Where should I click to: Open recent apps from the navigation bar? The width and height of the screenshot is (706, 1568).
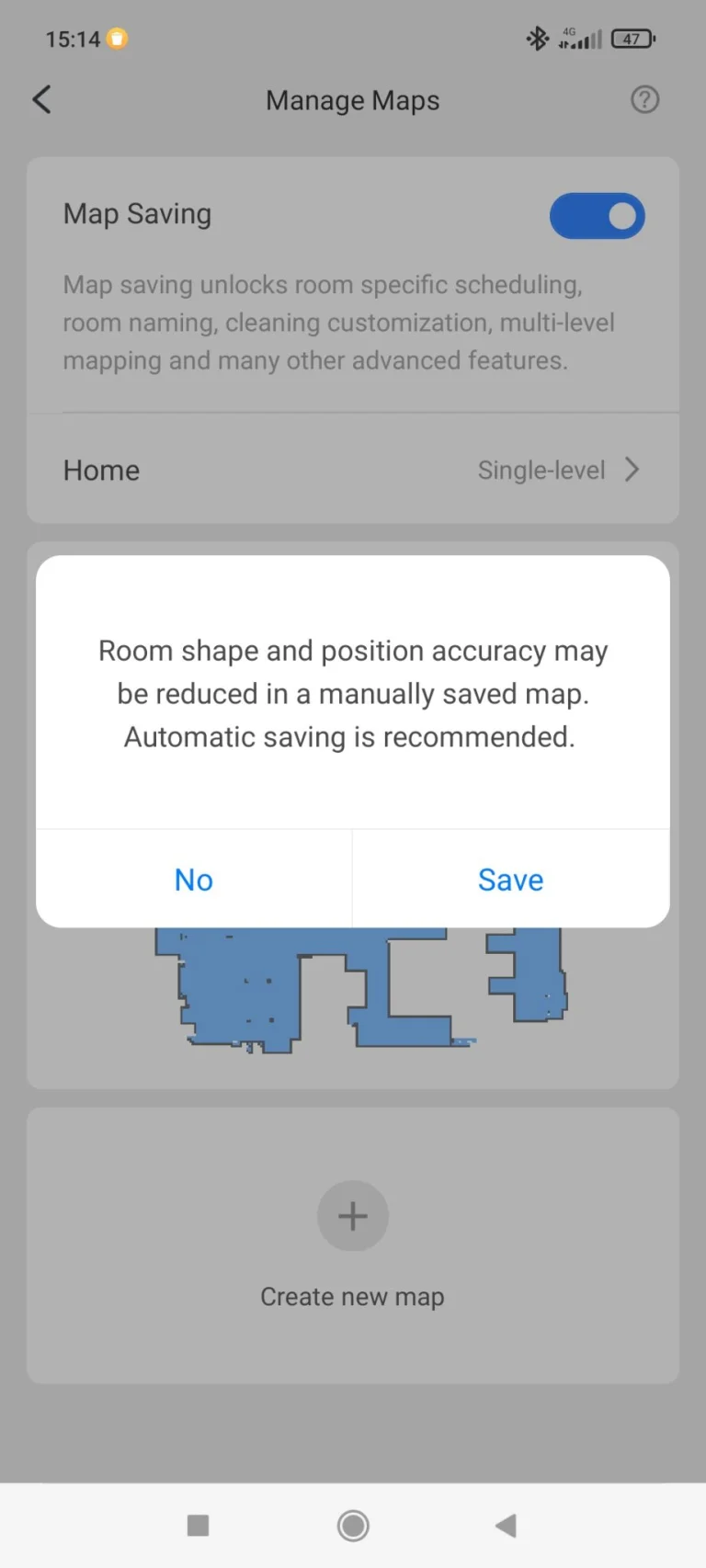click(x=198, y=1526)
